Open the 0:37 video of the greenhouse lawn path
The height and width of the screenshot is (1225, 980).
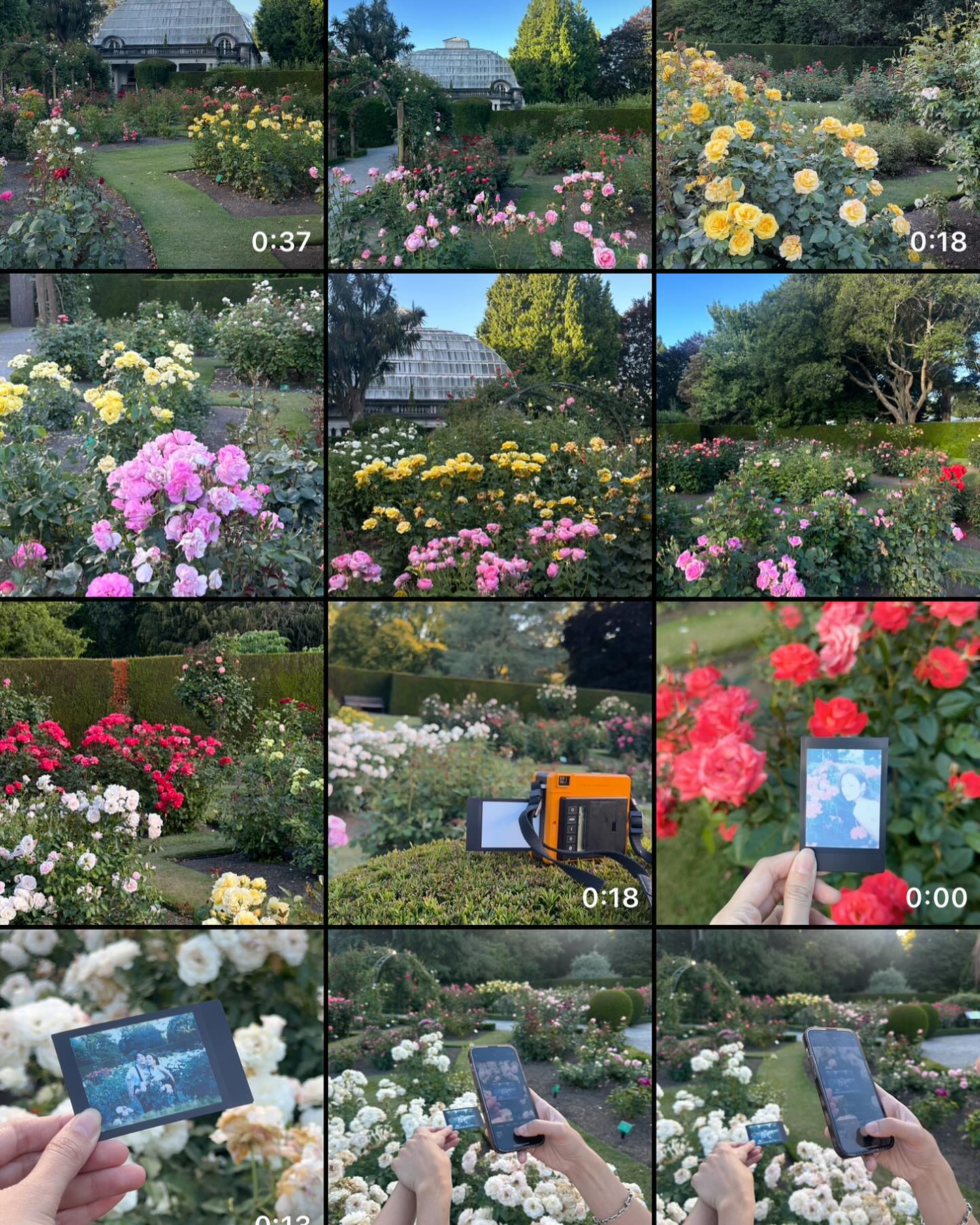coord(161,134)
